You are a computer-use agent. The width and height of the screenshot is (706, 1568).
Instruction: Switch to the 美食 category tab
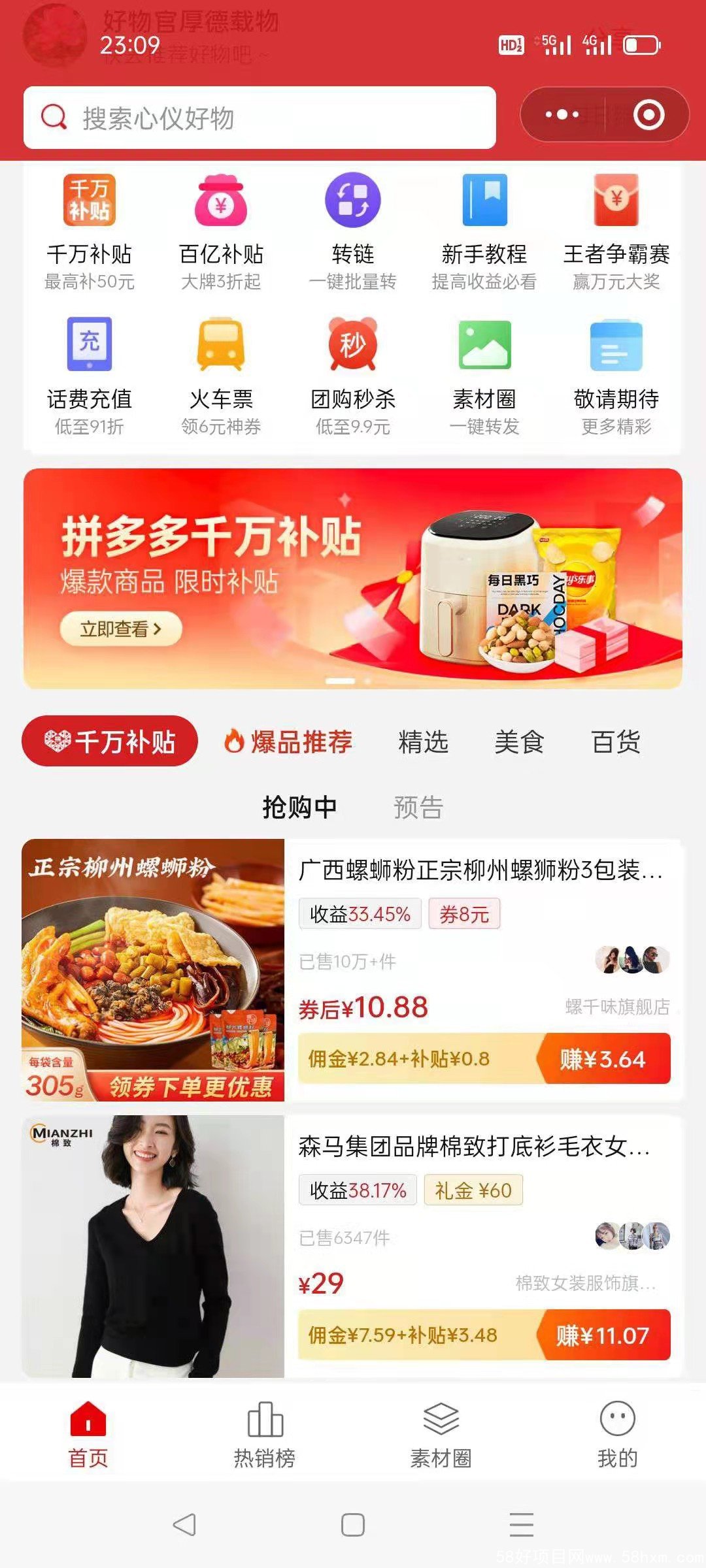(519, 742)
